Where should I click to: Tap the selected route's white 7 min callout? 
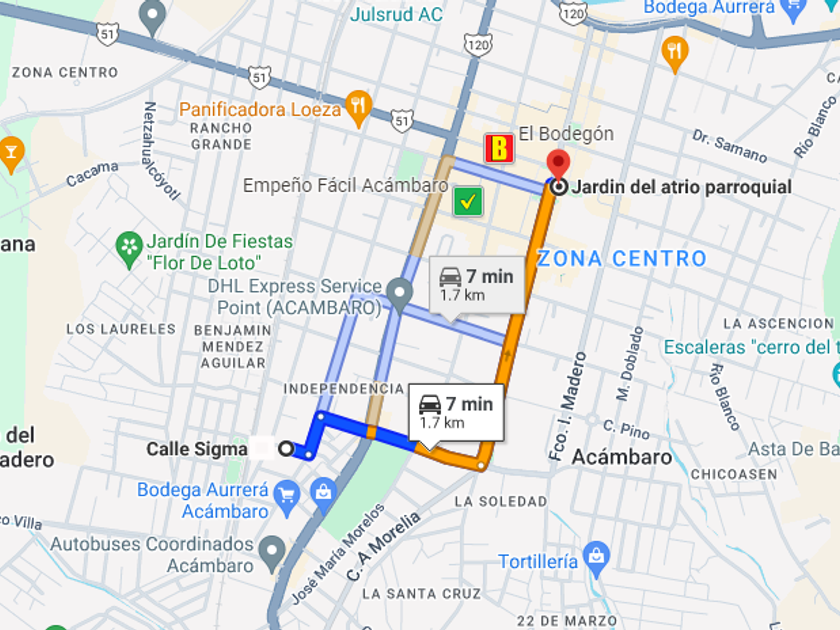456,412
